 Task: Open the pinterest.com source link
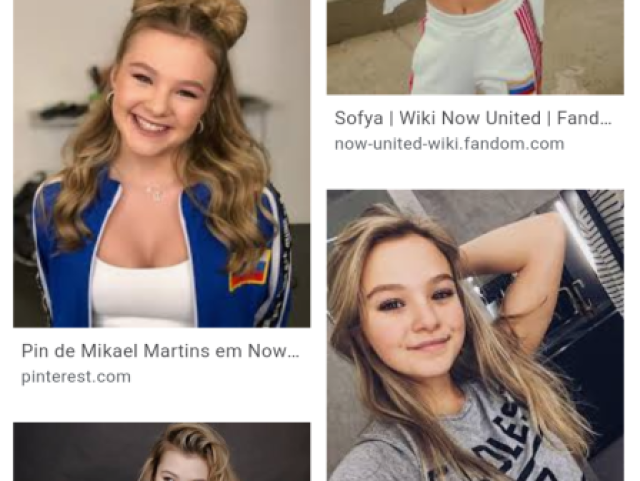(76, 377)
